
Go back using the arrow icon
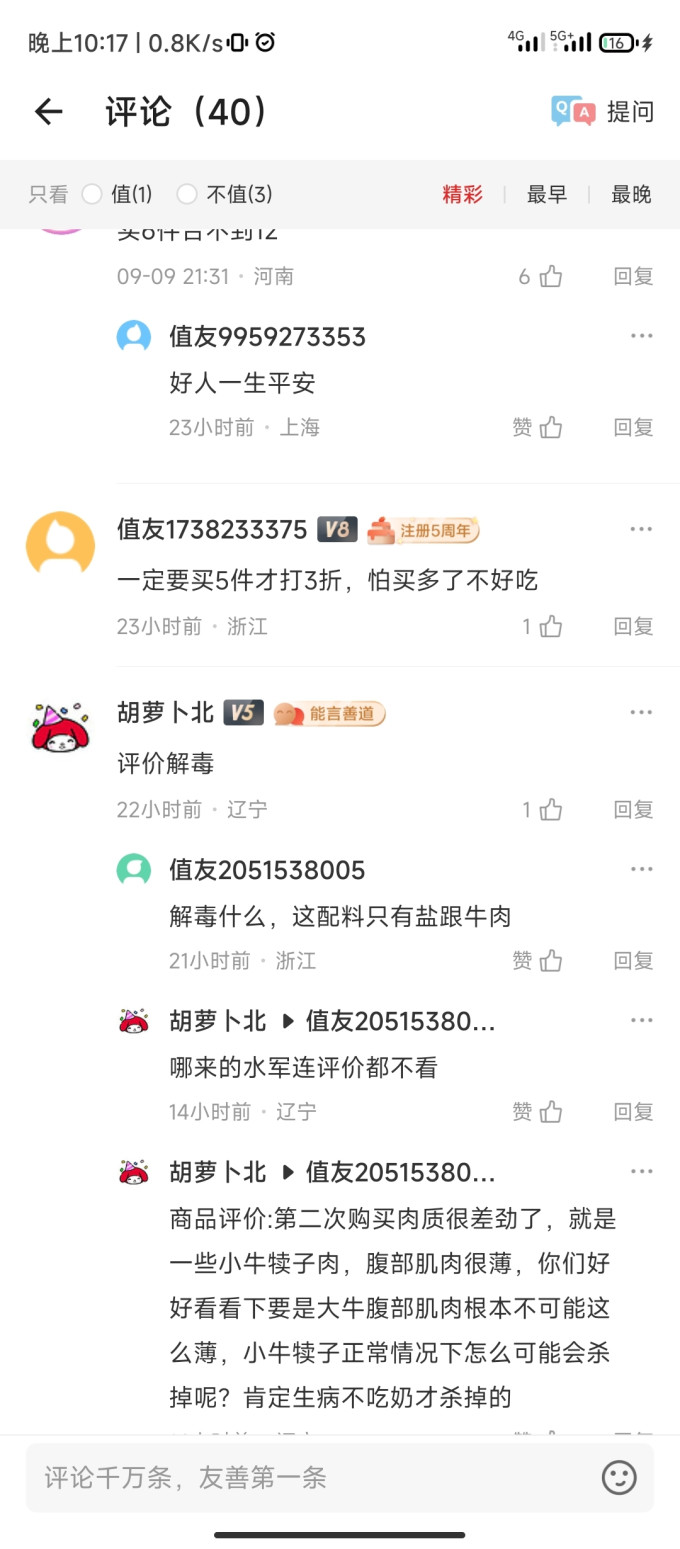[48, 112]
